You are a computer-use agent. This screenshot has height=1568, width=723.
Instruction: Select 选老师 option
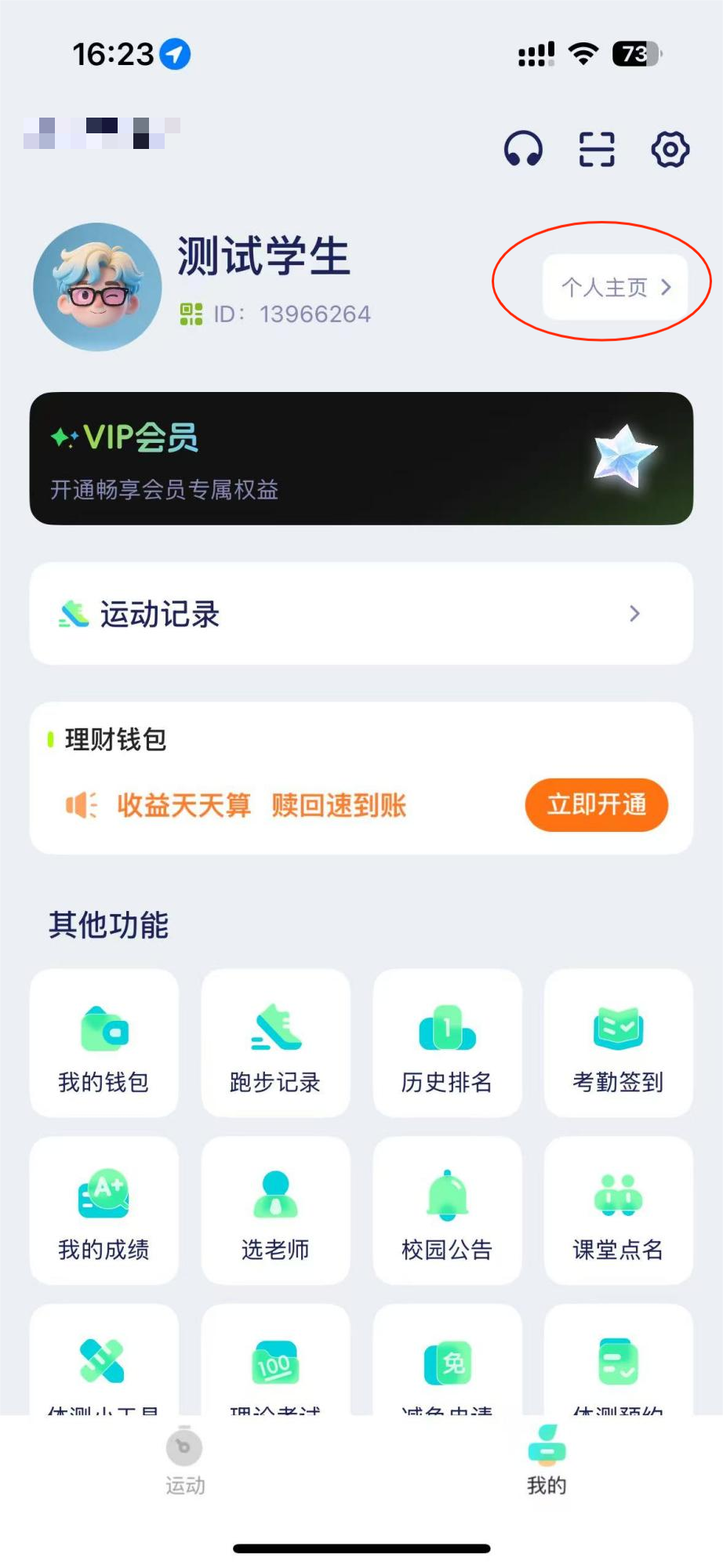click(275, 1211)
